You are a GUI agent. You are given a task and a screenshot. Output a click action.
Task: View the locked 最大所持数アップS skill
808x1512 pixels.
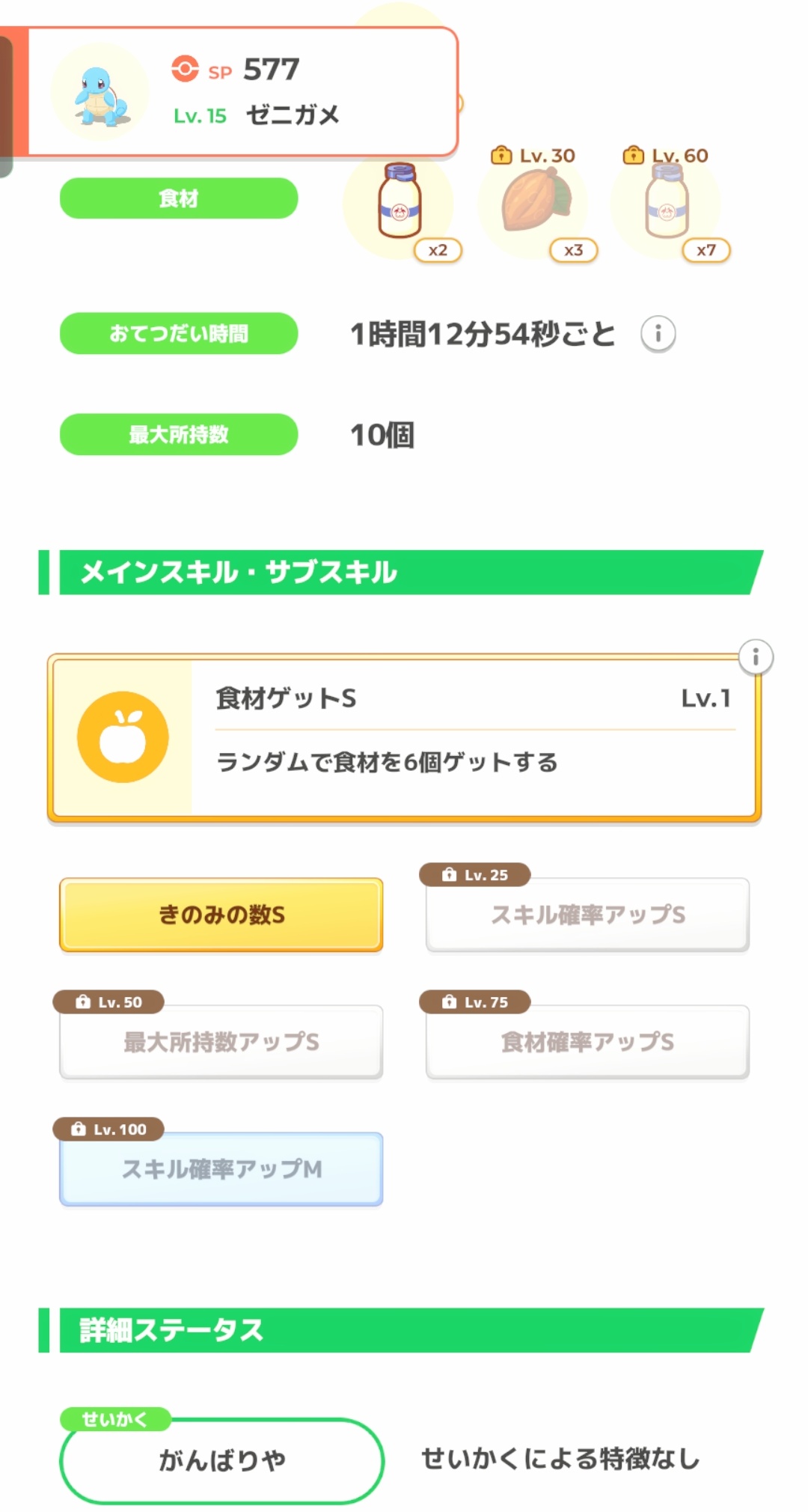[221, 1042]
